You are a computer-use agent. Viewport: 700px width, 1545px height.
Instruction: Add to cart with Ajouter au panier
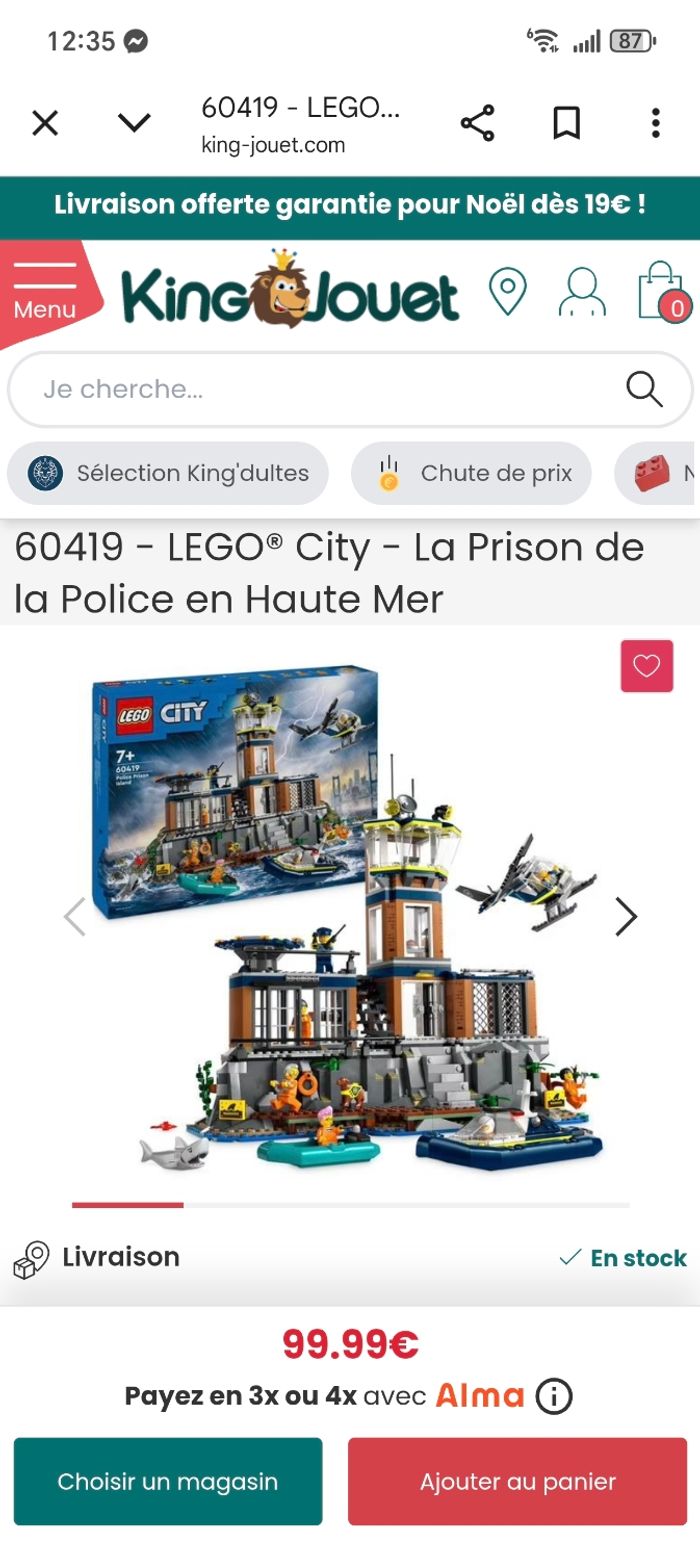pos(517,1481)
